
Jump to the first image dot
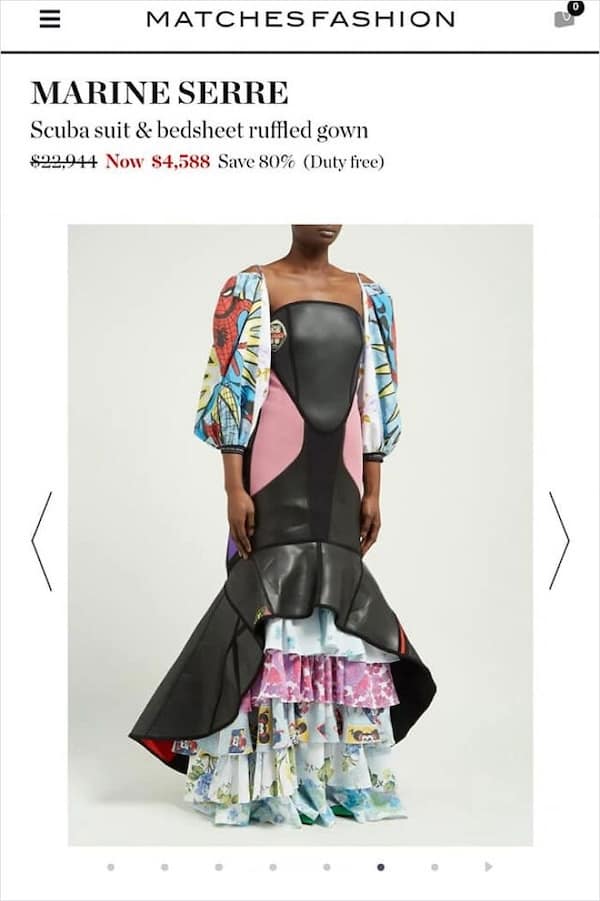pyautogui.click(x=110, y=867)
